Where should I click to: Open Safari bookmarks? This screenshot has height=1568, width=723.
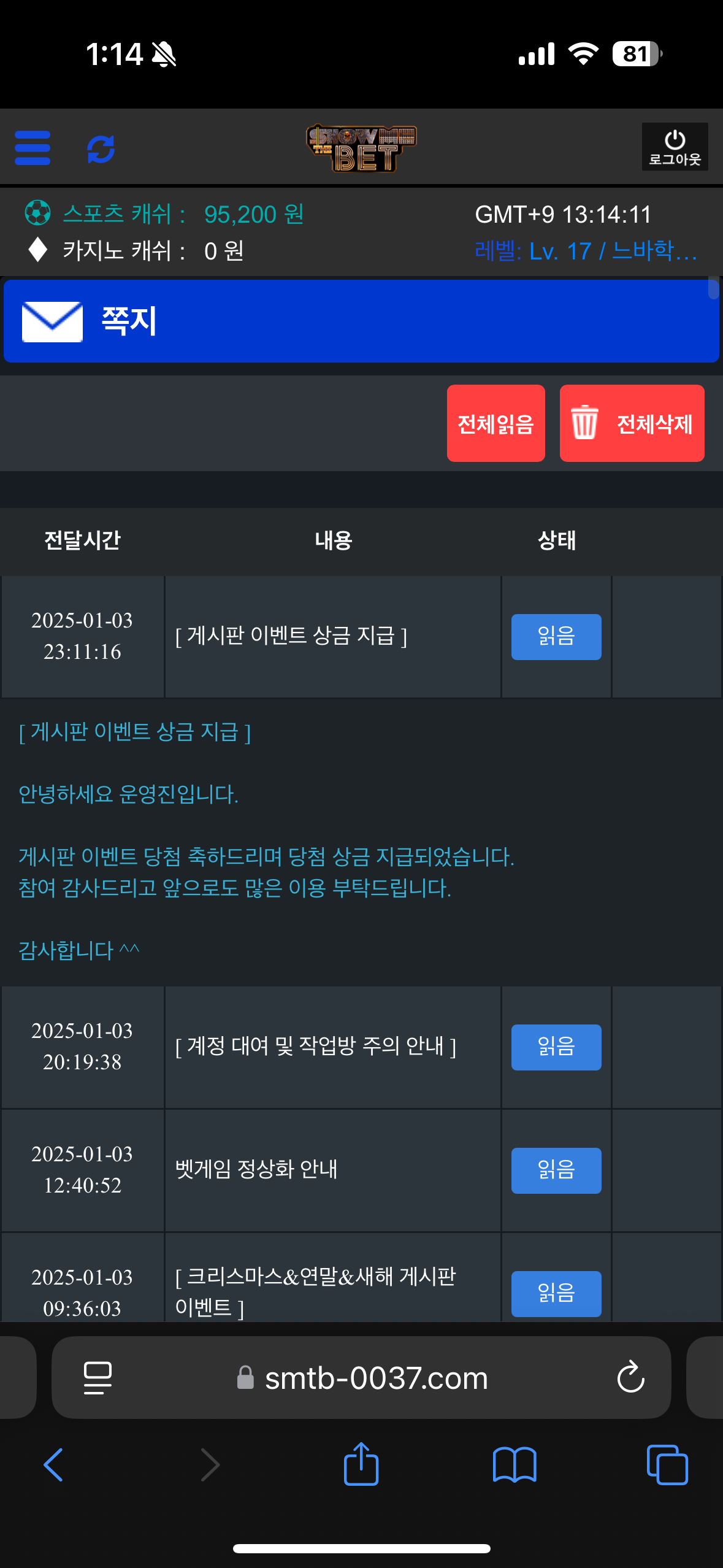click(514, 1465)
